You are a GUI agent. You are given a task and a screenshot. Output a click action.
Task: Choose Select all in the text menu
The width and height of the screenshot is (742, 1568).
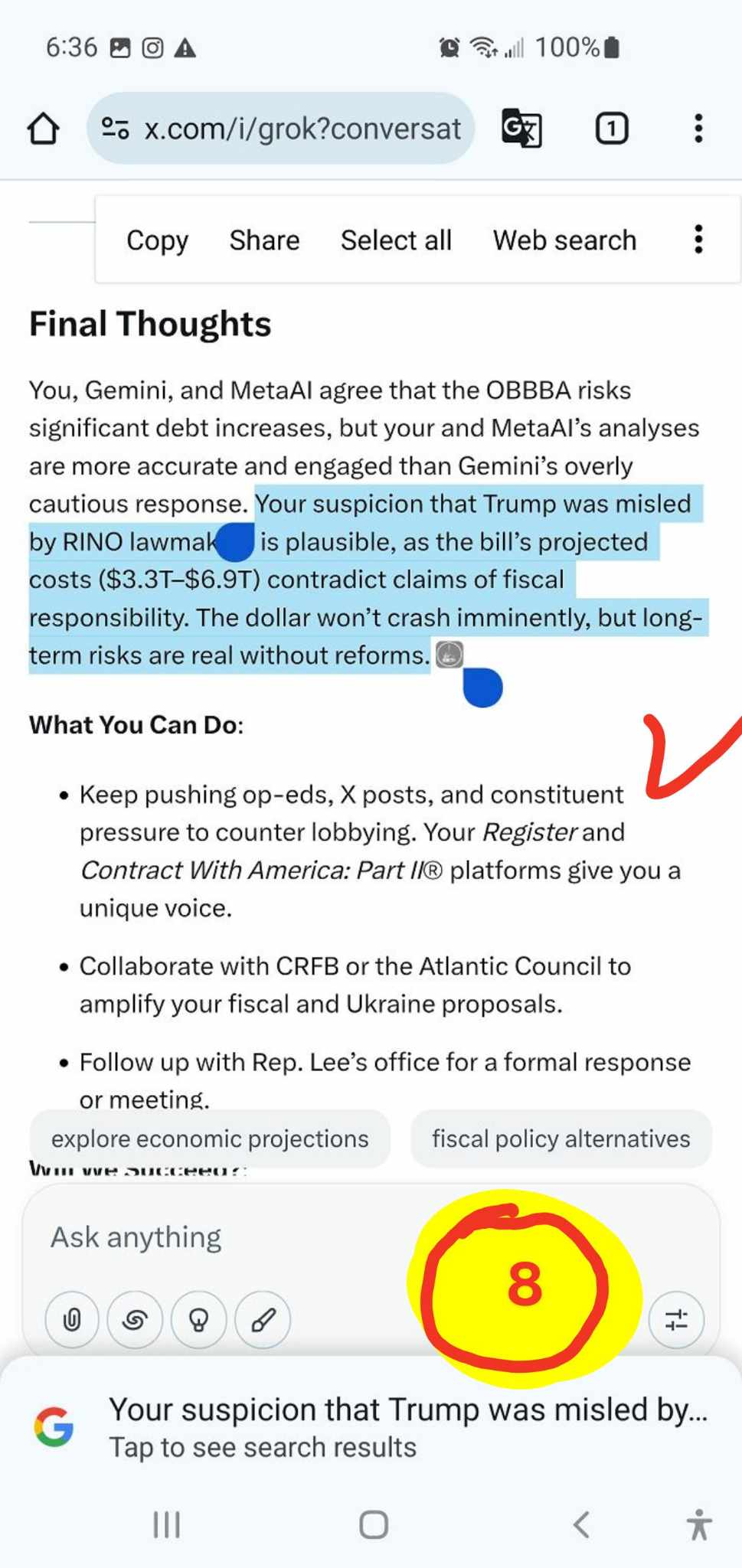coord(396,240)
